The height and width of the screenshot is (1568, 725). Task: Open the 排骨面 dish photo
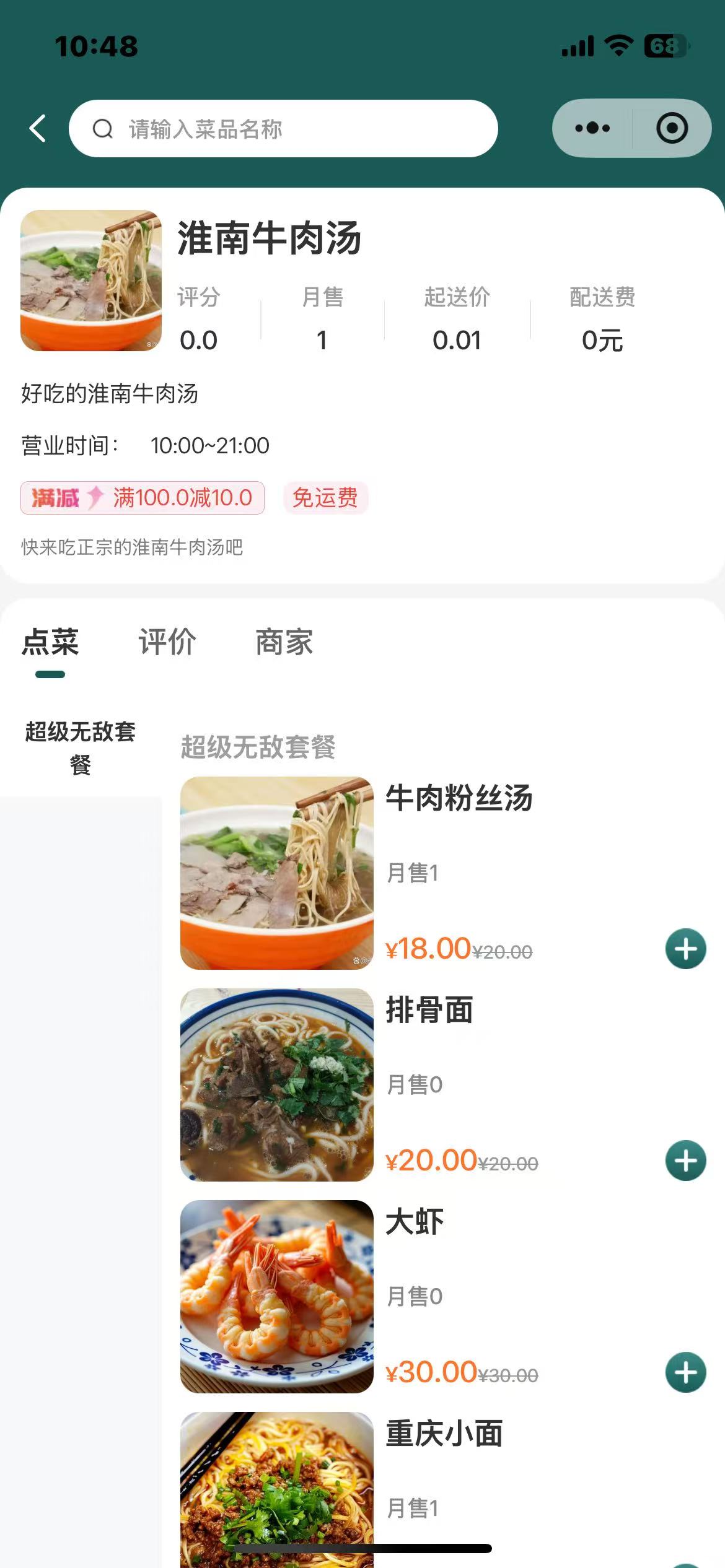(x=277, y=1085)
